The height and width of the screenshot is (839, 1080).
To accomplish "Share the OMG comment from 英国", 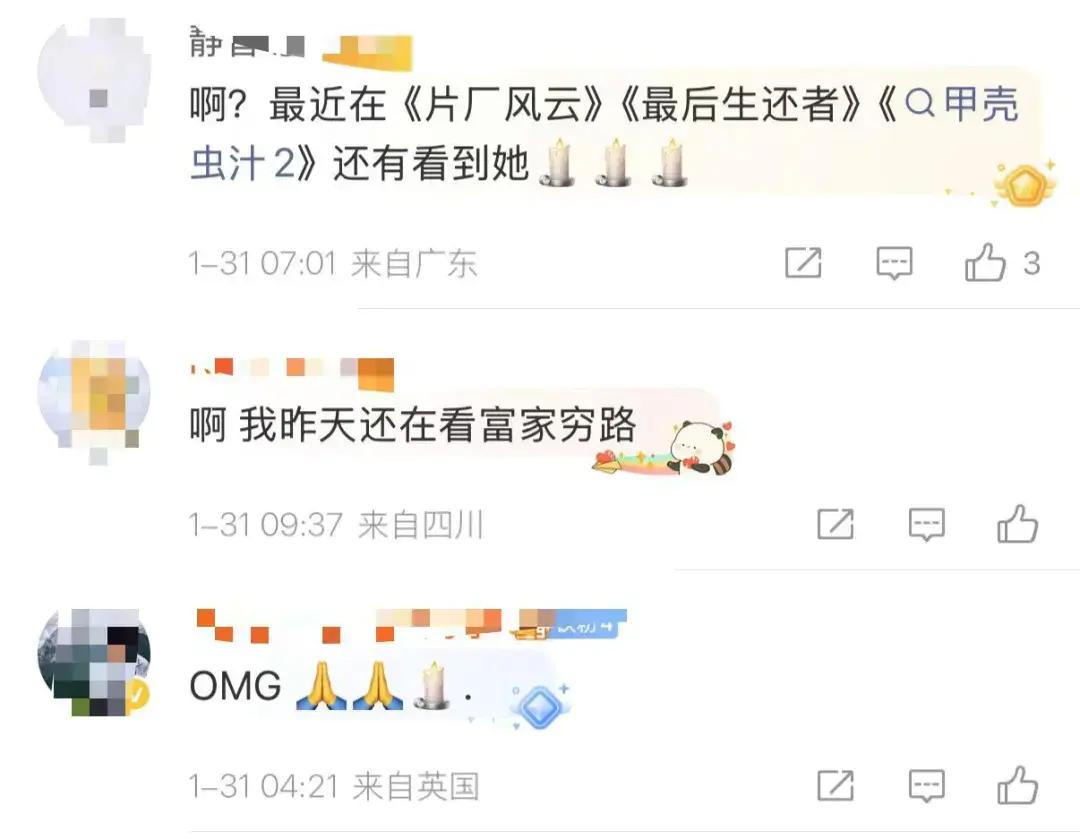I will [x=836, y=786].
